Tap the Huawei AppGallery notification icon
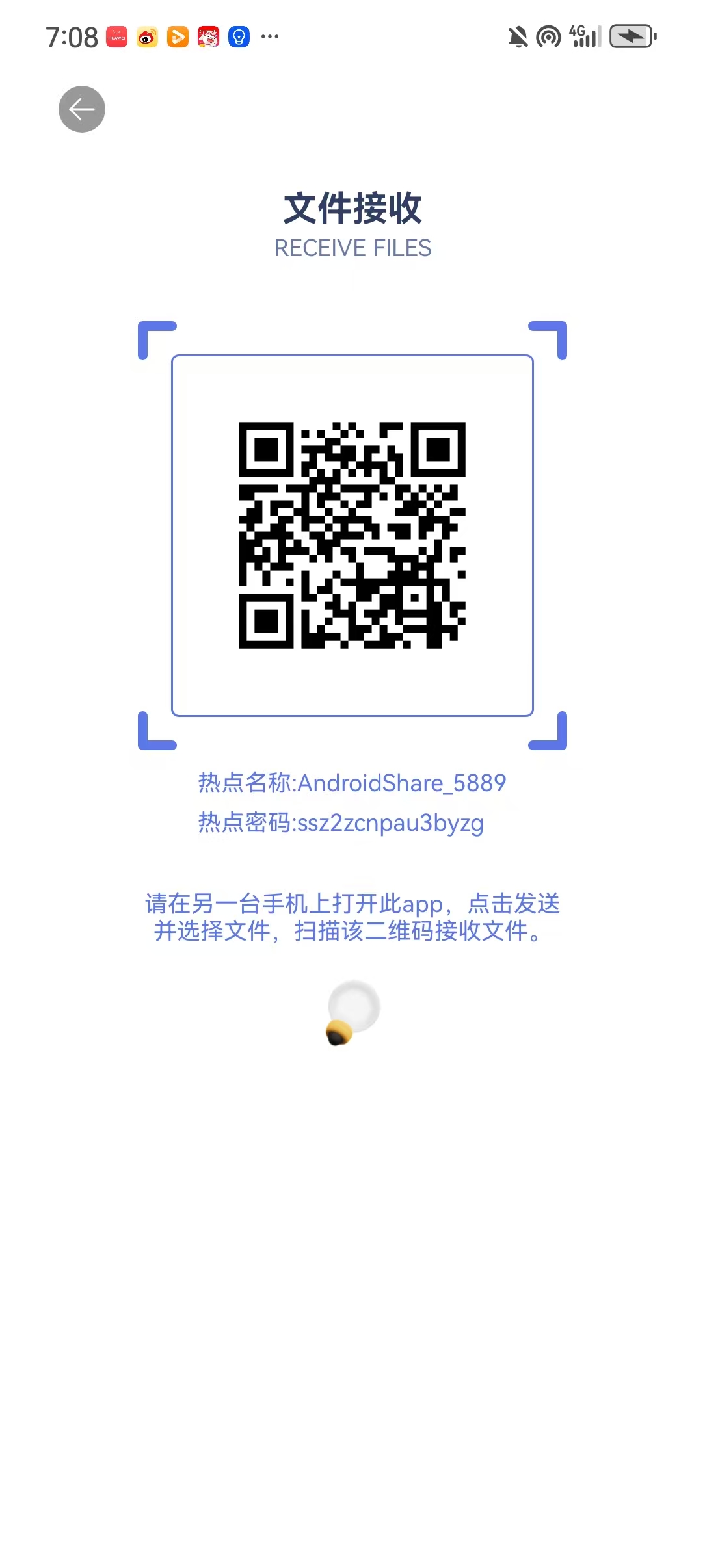Screen dimensions: 705x1568 (x=116, y=37)
